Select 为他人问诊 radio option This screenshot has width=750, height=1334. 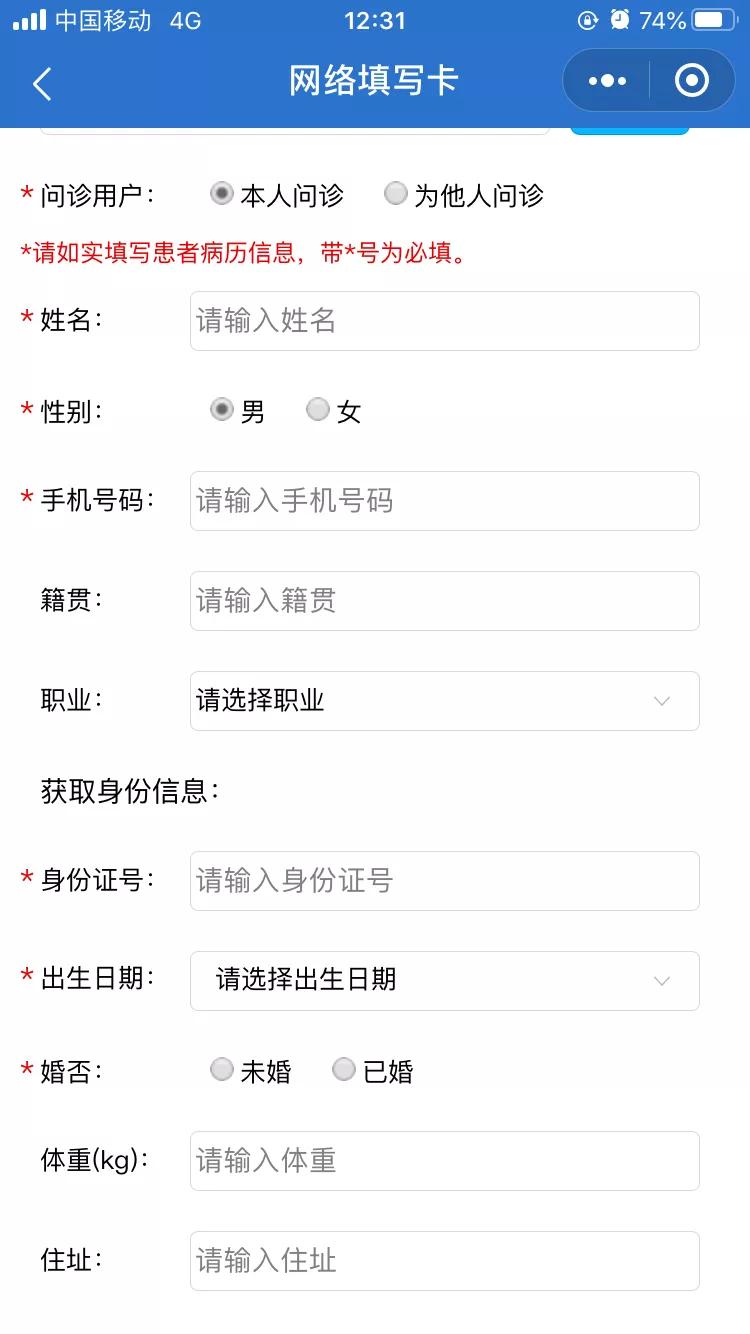pos(395,194)
